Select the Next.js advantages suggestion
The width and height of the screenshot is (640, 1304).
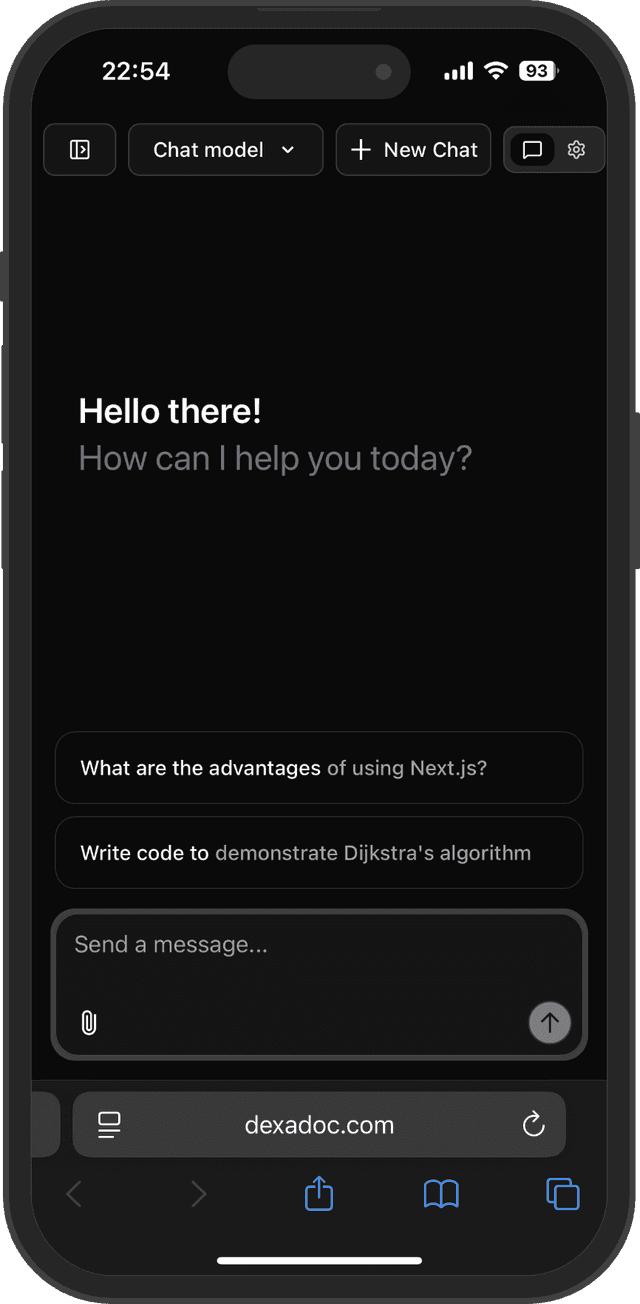click(x=318, y=768)
